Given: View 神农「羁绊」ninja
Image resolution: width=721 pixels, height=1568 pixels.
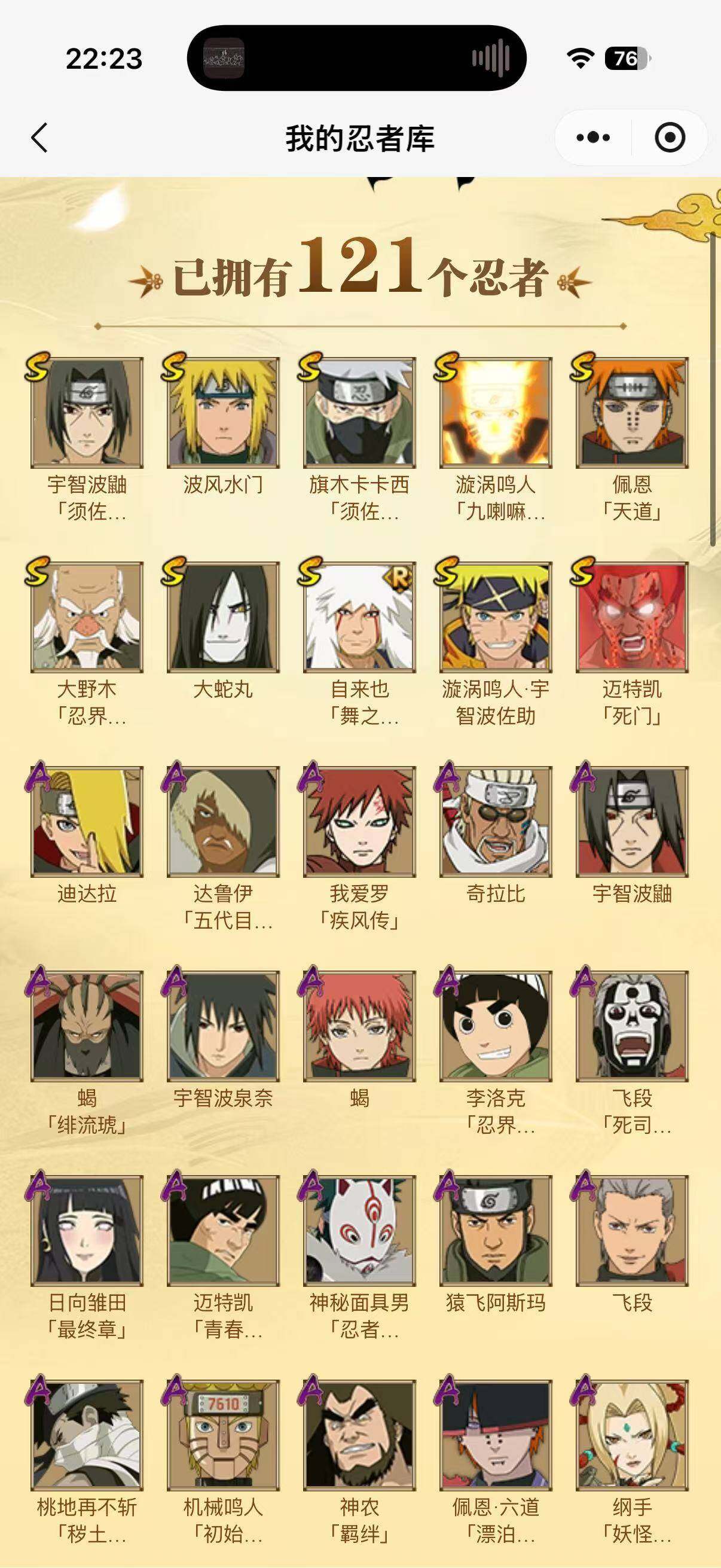Looking at the screenshot, I should pyautogui.click(x=359, y=1435).
